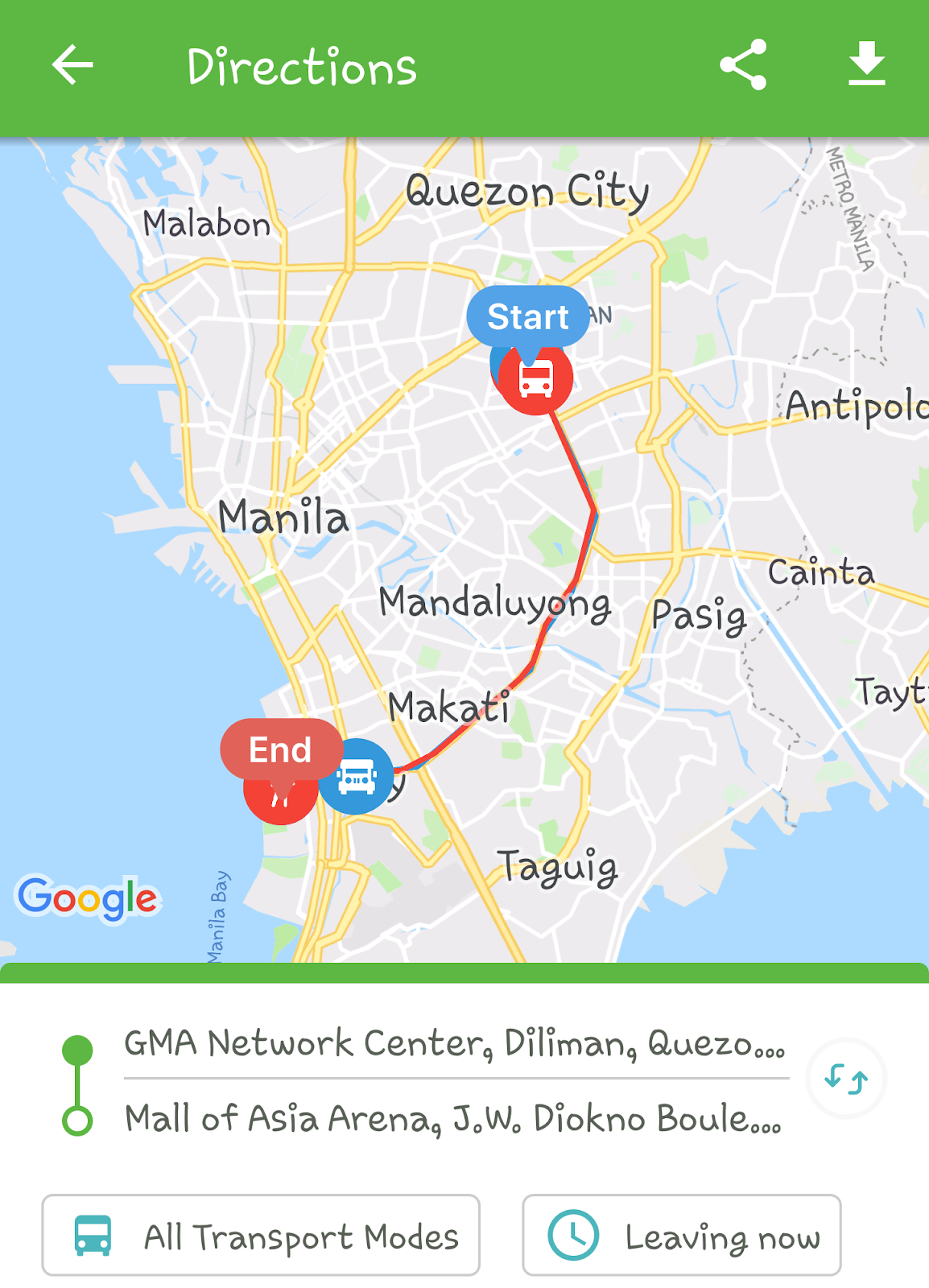929x1288 pixels.
Task: Select the blue jeepney stop marker
Action: point(357,777)
